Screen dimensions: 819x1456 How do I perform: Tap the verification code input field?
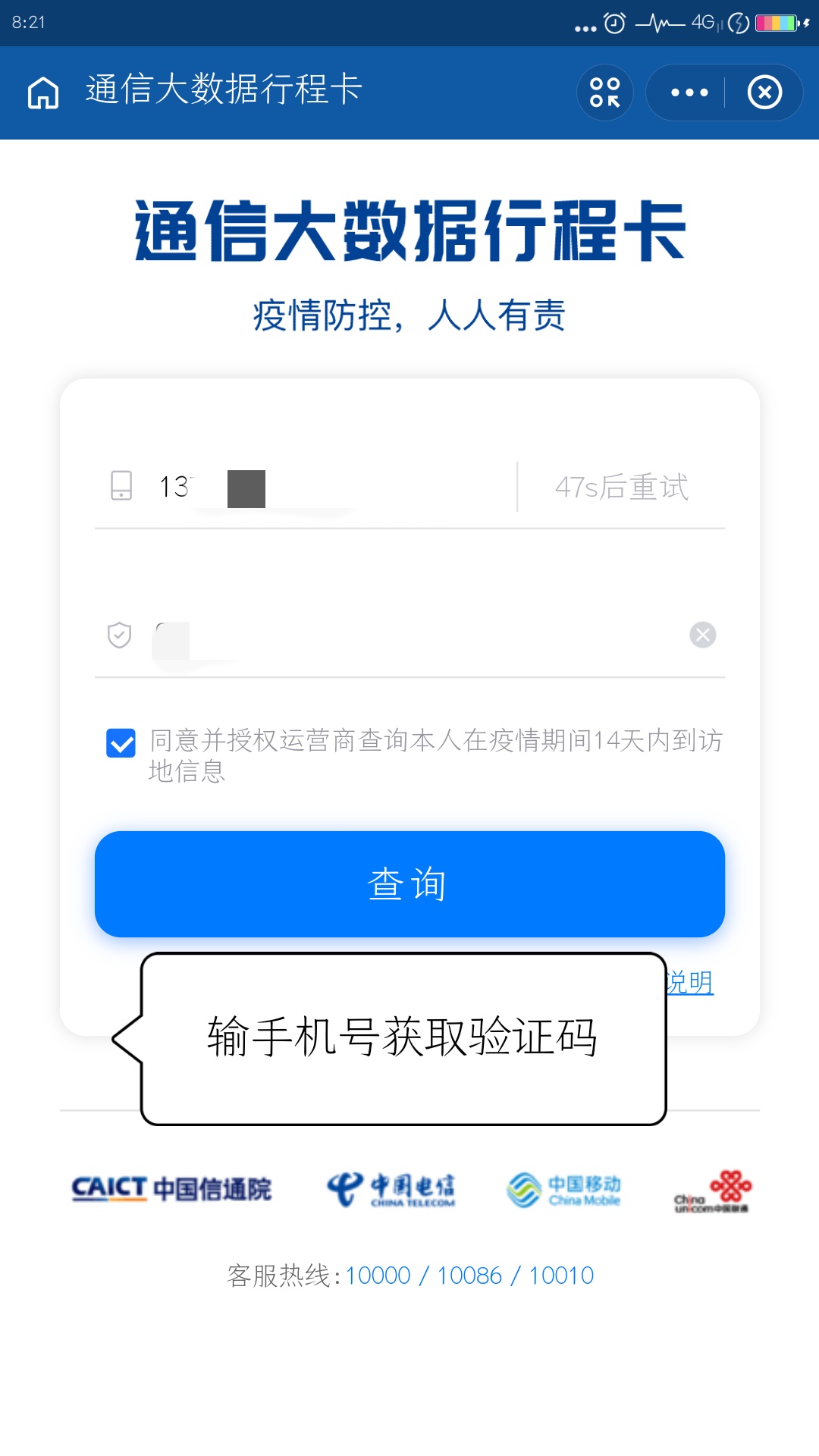point(417,635)
